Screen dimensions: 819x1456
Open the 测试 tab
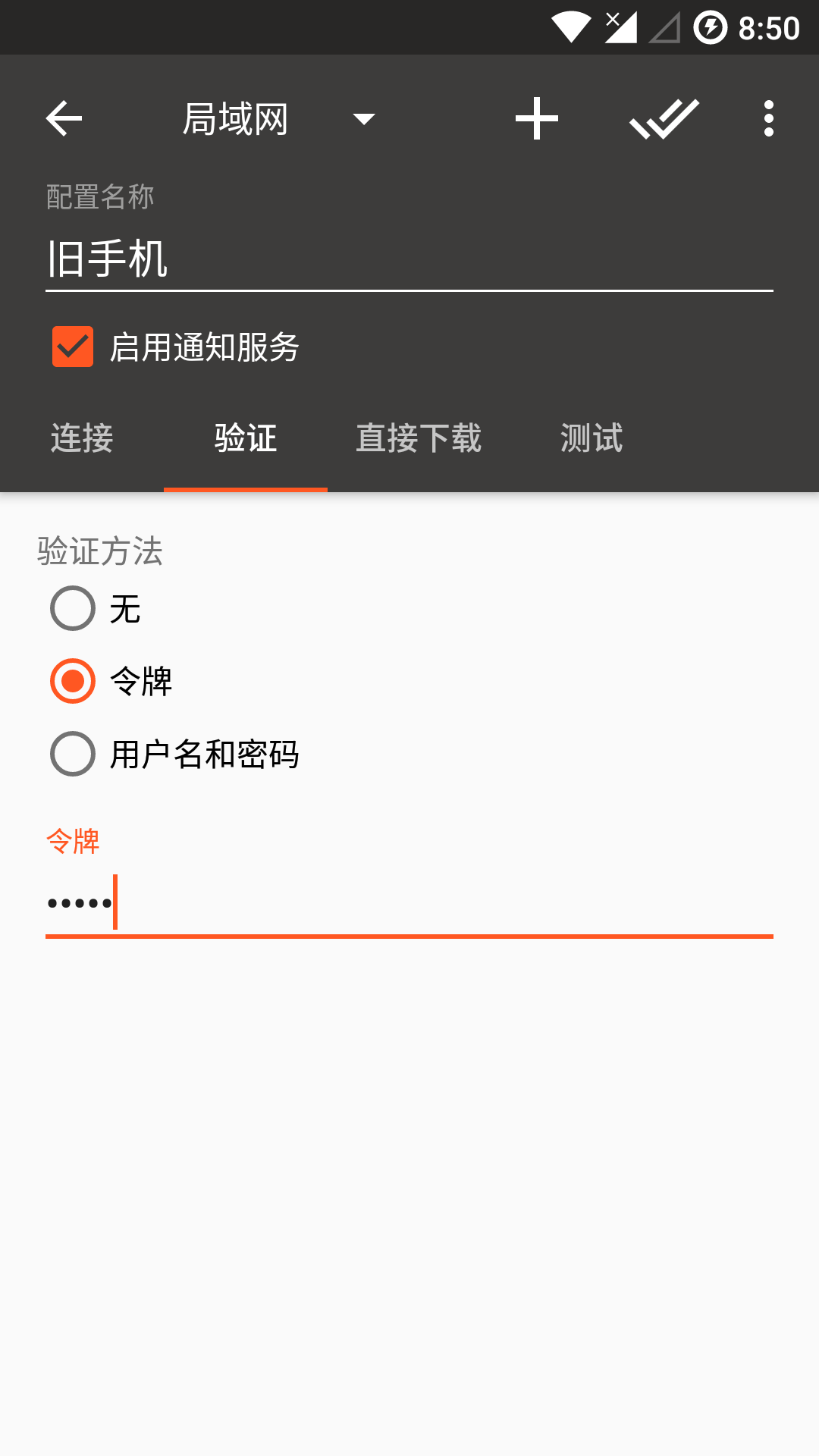click(591, 438)
